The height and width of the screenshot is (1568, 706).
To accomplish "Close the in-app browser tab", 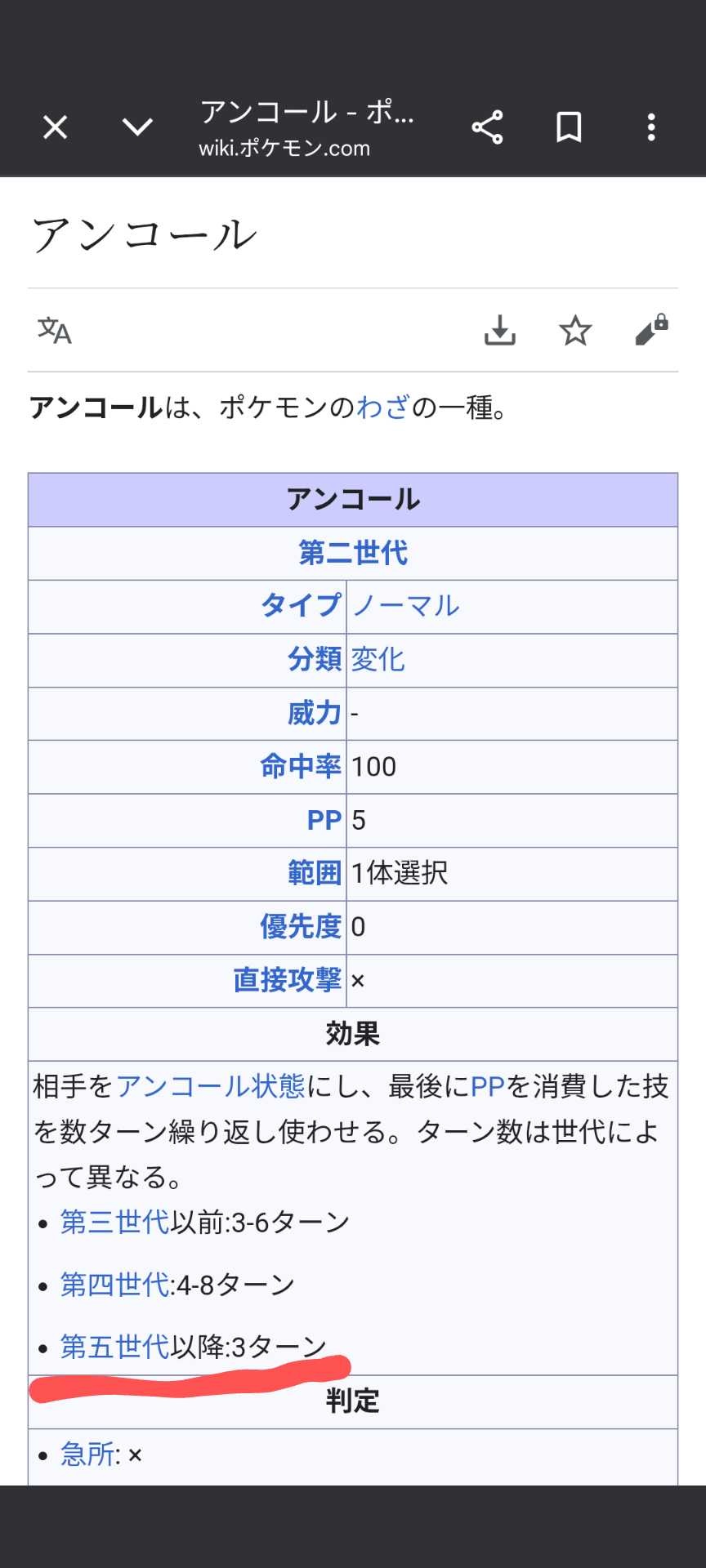I will (55, 127).
